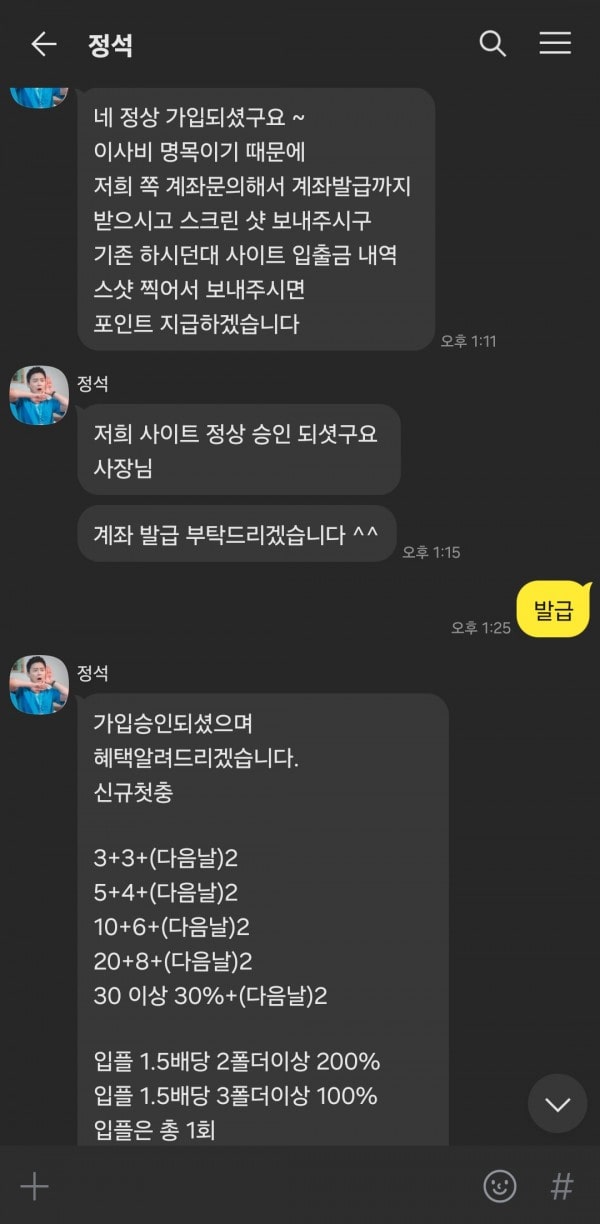This screenshot has height=1224, width=600.
Task: View 정석's profile photo above 저희 사이트 message
Action: point(39,395)
